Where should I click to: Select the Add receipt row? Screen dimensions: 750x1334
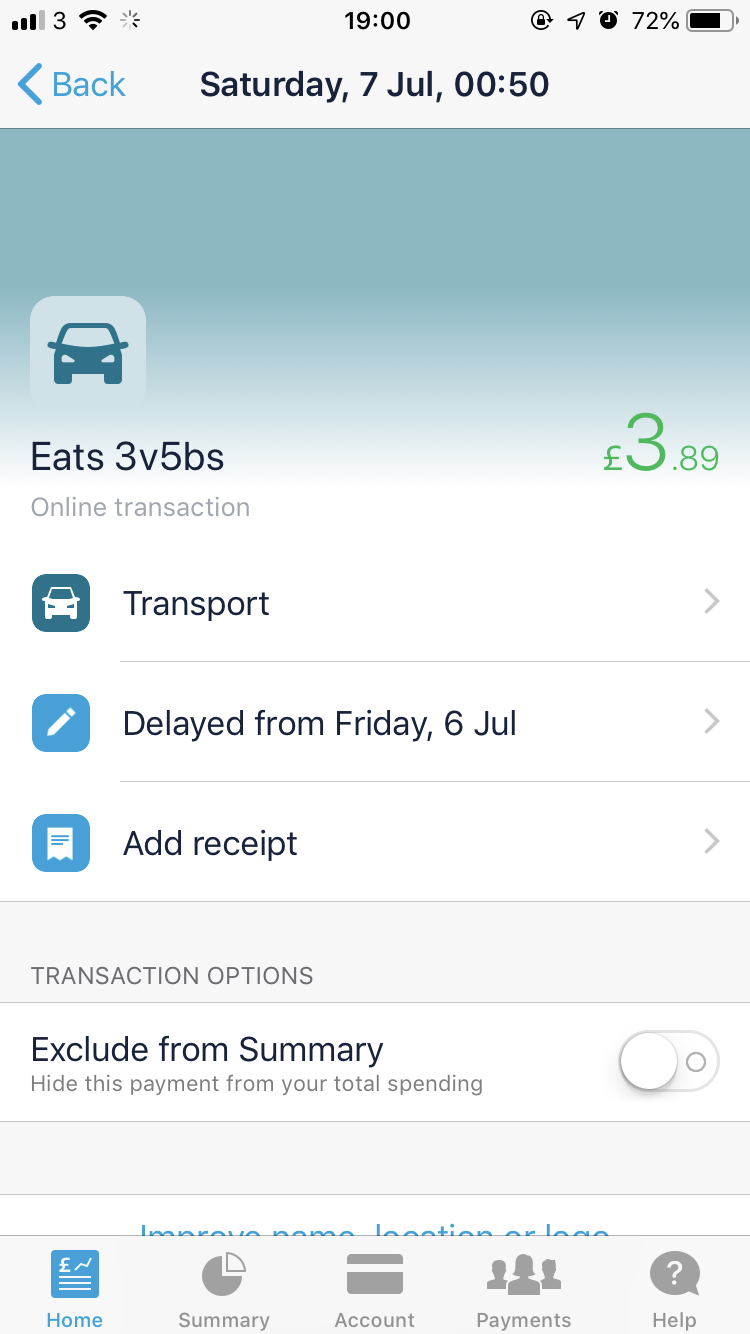375,843
